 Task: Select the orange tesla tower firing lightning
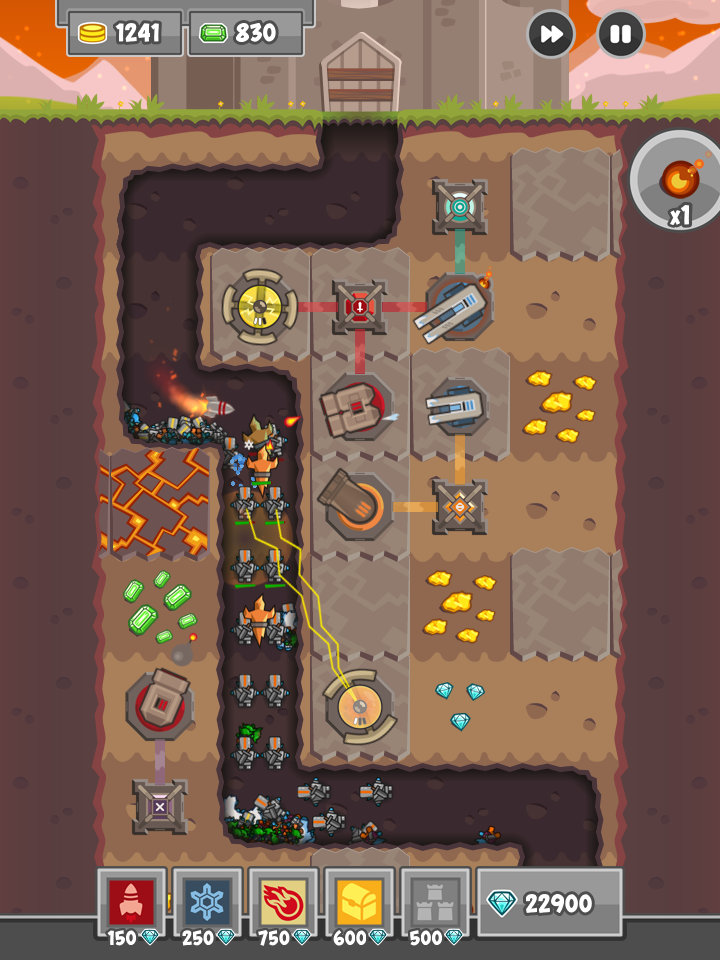(x=358, y=706)
